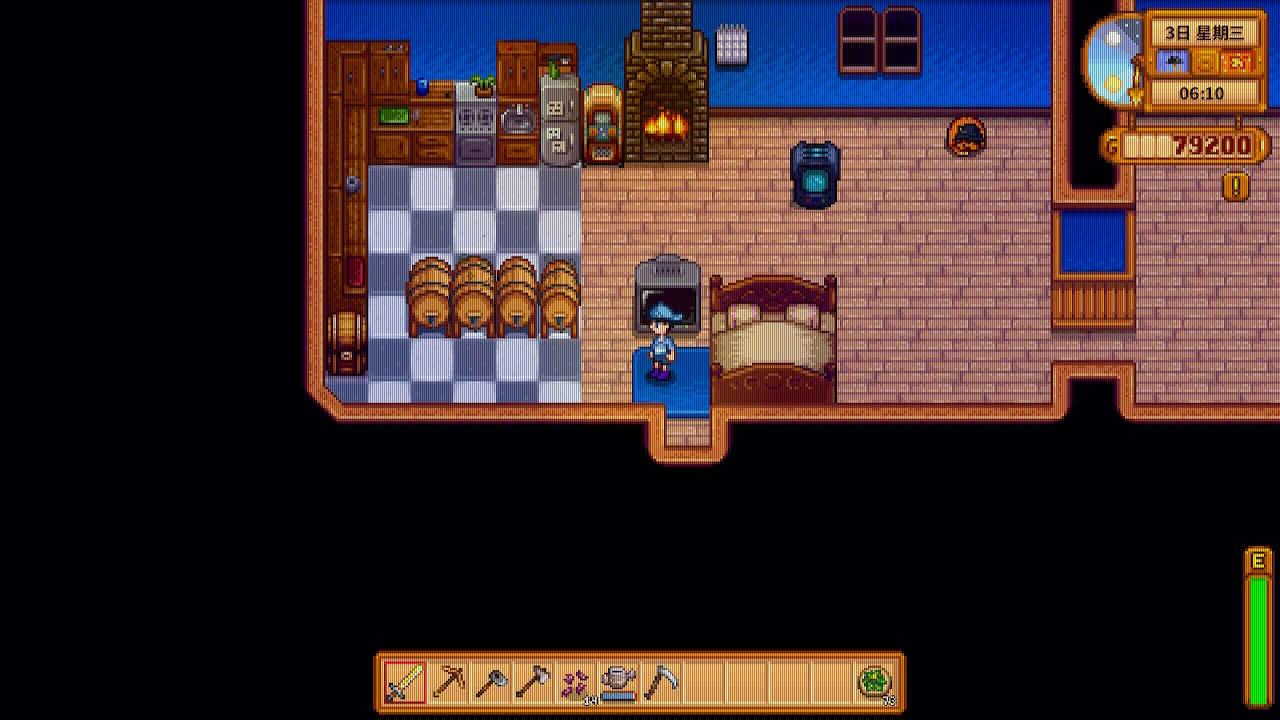Select the sword in the toolbar

point(405,683)
